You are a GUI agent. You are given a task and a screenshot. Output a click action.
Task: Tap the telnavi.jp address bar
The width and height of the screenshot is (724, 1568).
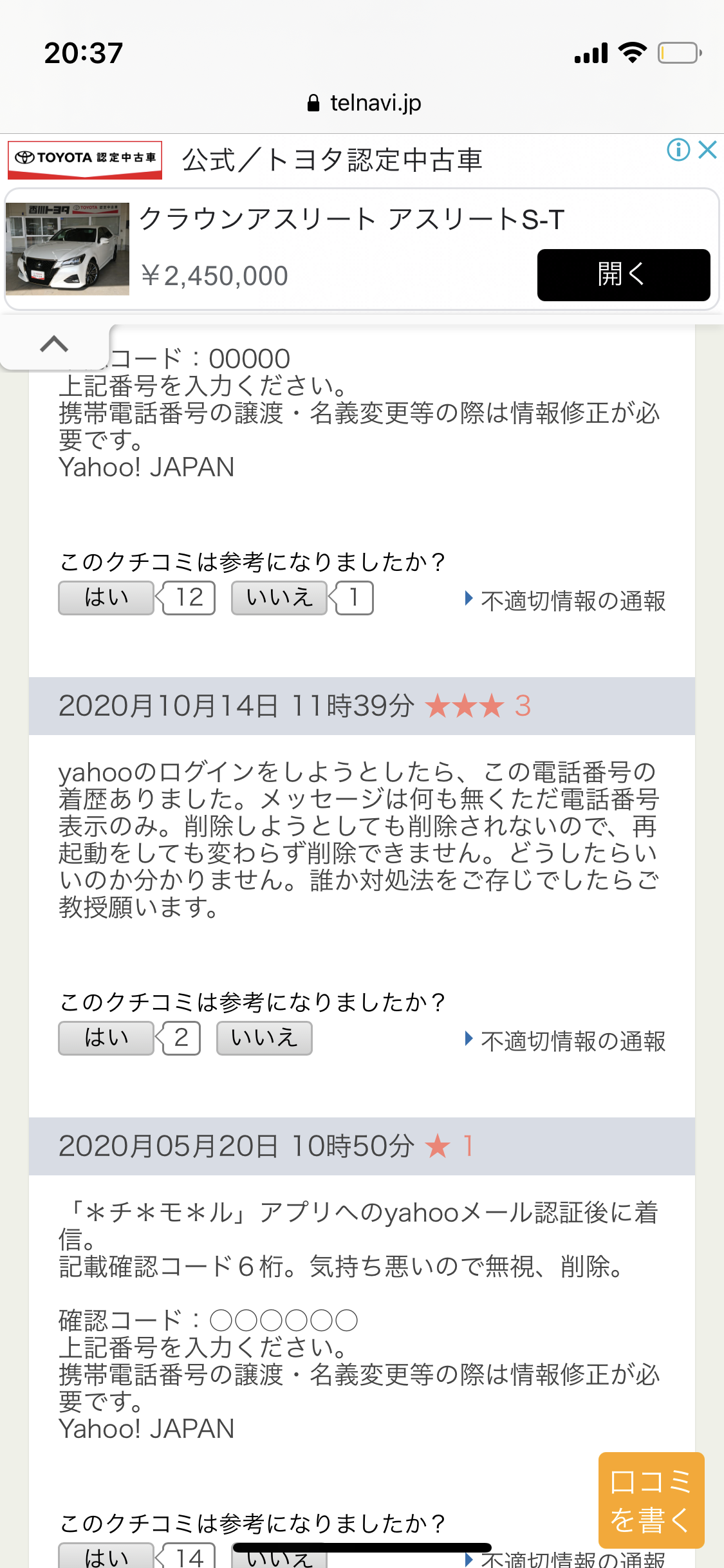(x=364, y=103)
